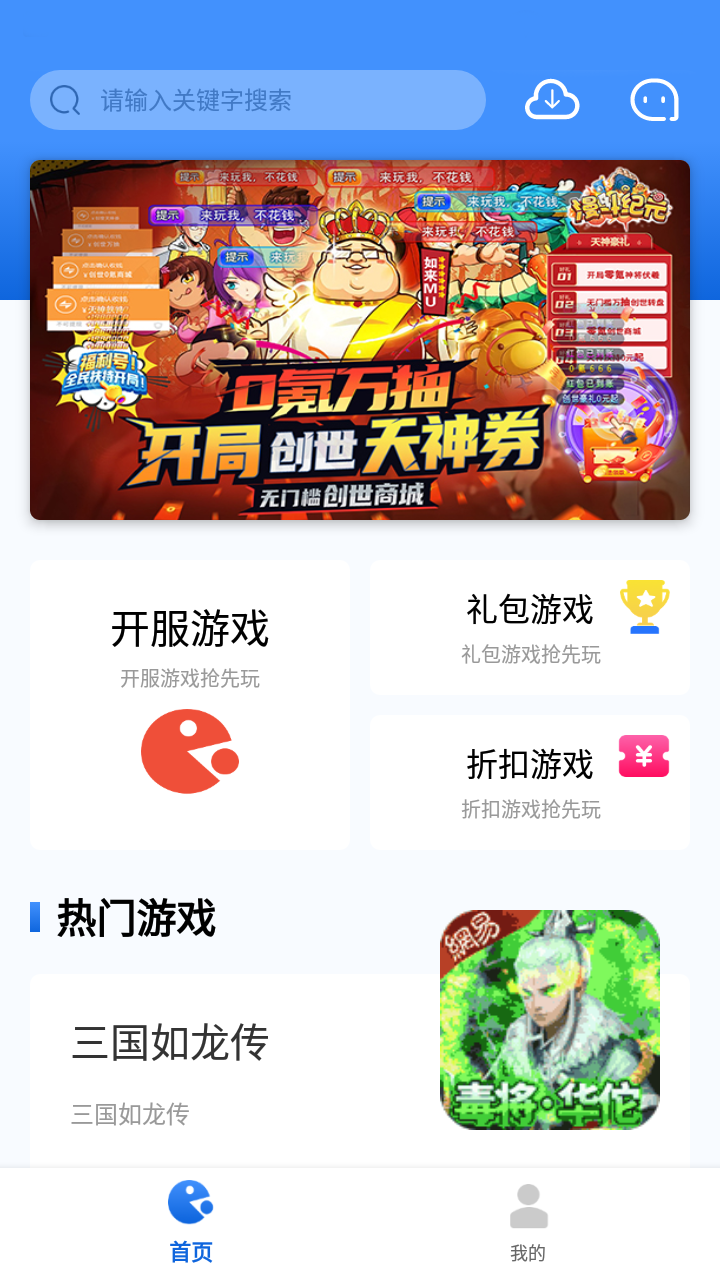720x1280 pixels.
Task: Open the customer service chat icon
Action: click(654, 100)
